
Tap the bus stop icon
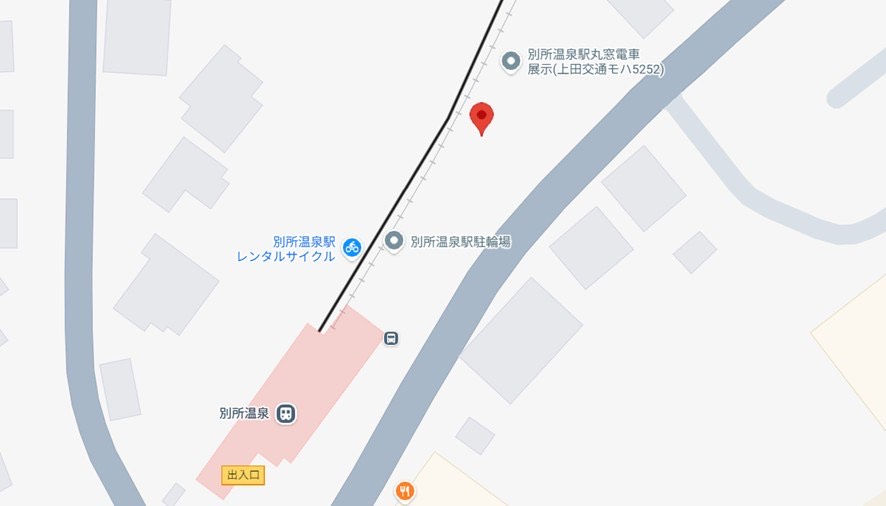tap(391, 338)
